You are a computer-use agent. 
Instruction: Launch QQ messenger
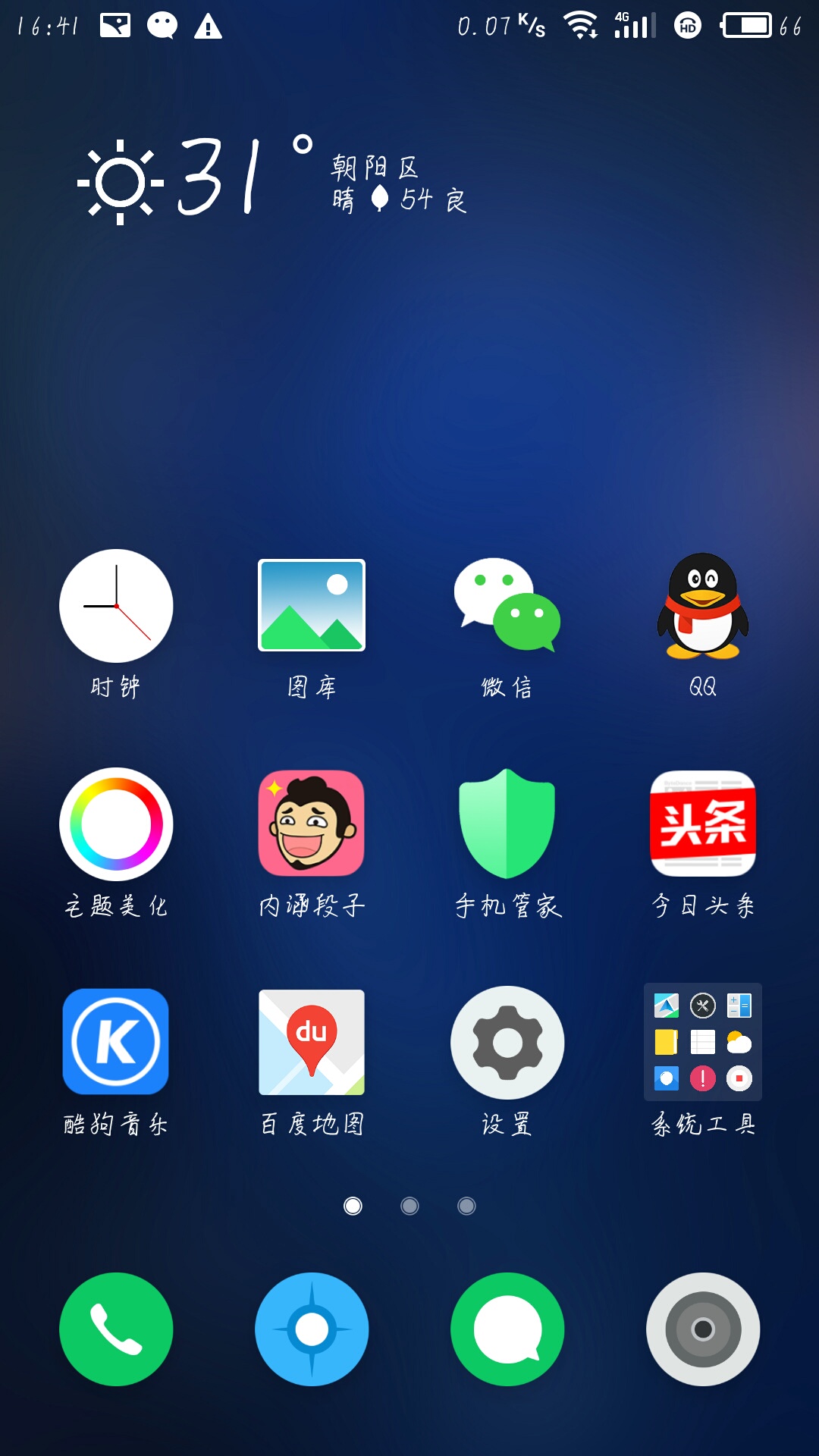pos(701,607)
